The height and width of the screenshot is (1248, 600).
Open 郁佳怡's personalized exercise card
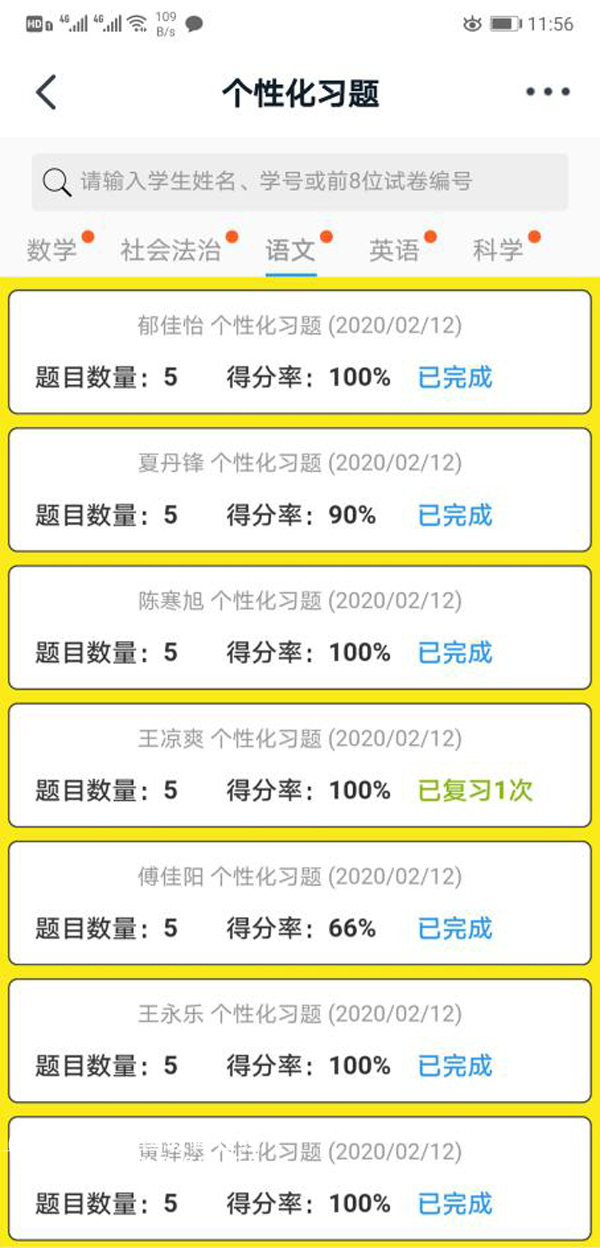(x=300, y=352)
